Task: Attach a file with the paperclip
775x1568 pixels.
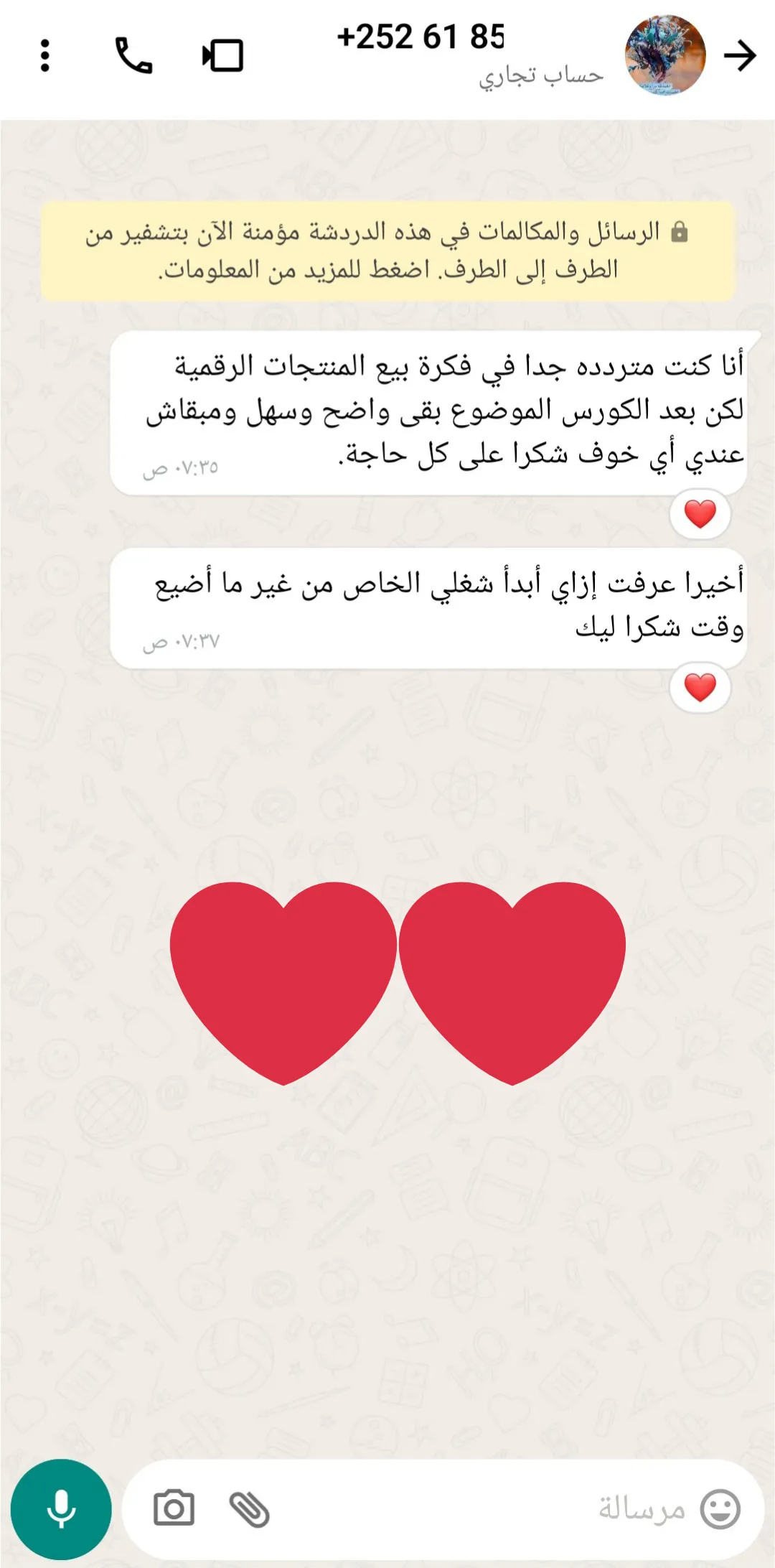Action: tap(249, 1508)
